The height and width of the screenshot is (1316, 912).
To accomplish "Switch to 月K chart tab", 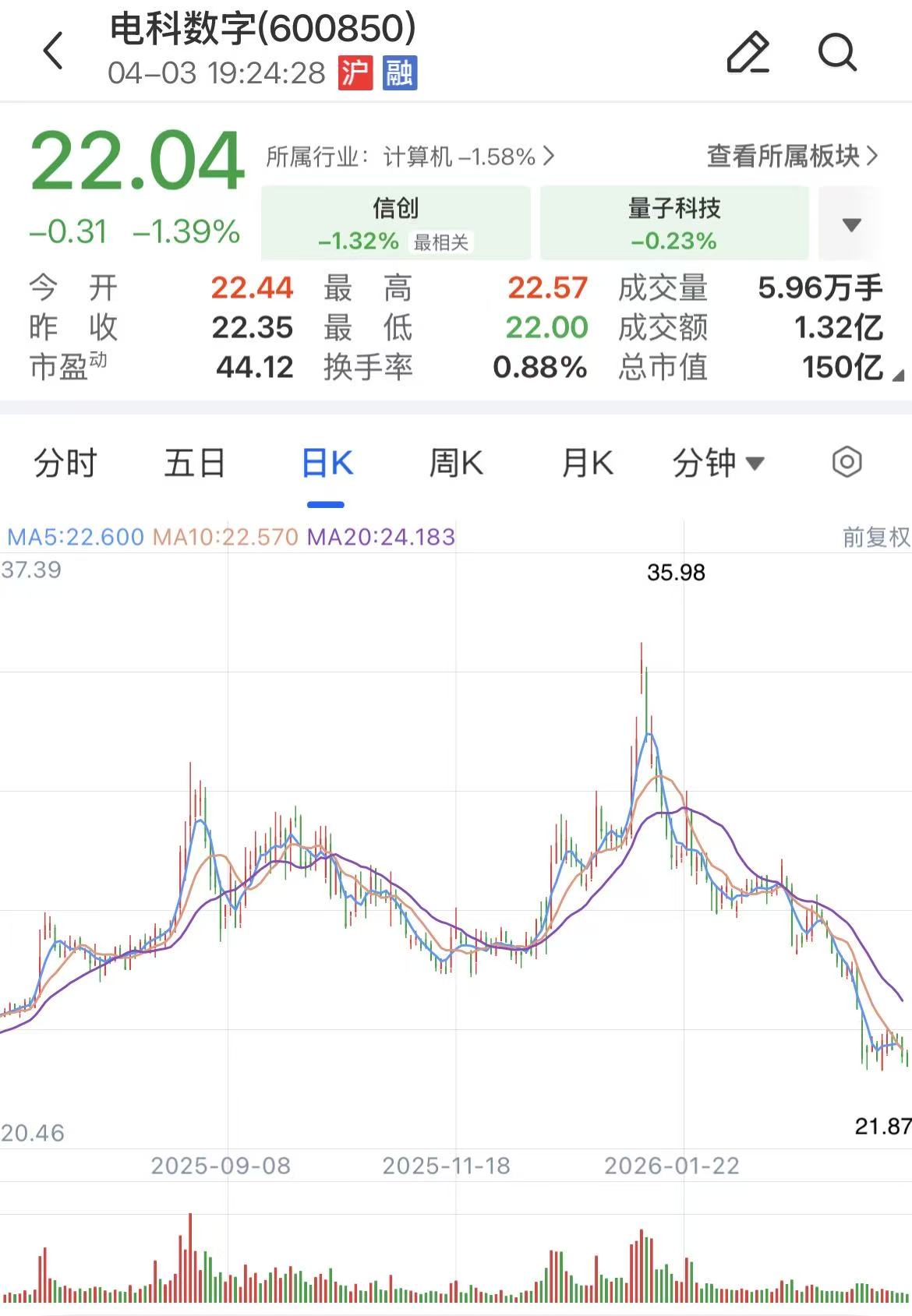I will coord(587,463).
